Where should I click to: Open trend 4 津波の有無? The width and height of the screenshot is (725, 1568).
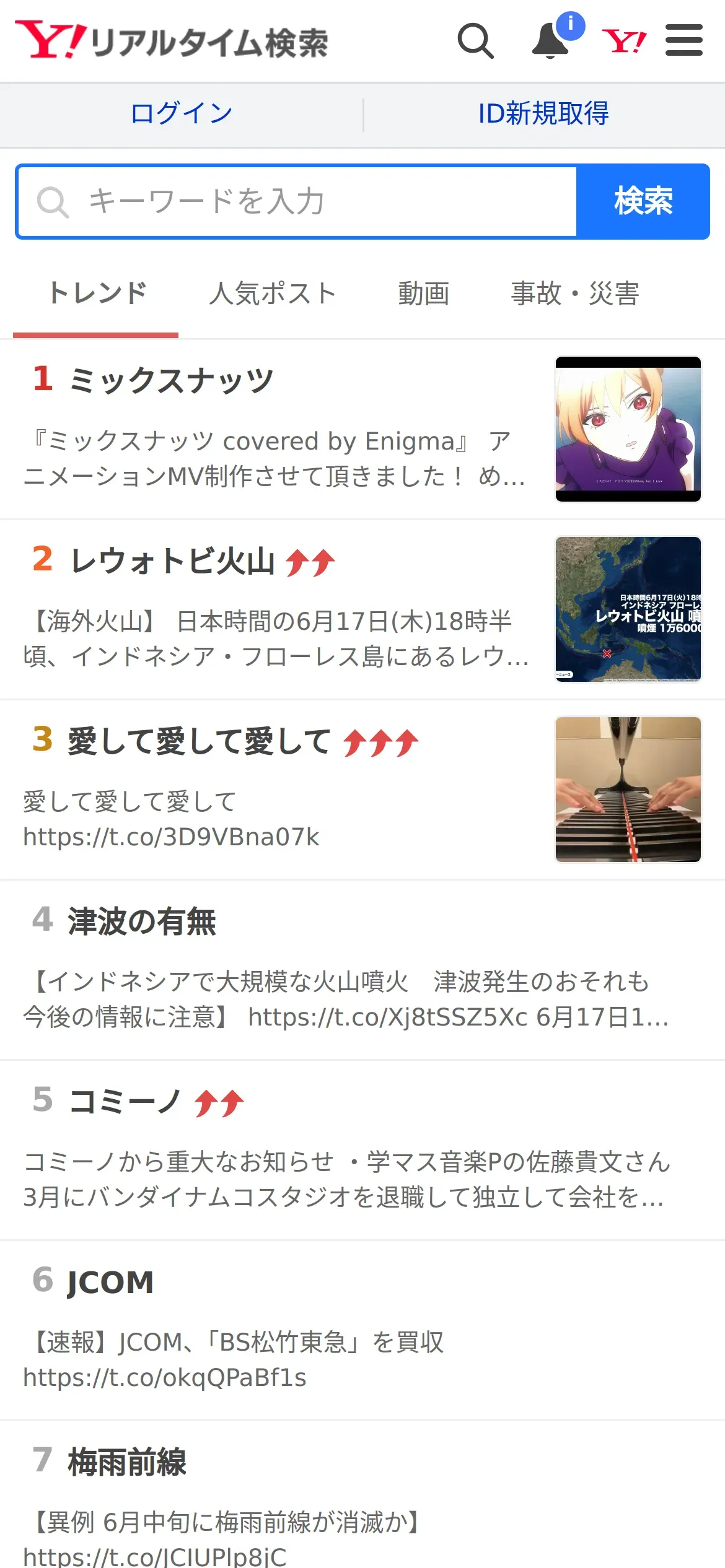coord(362,970)
